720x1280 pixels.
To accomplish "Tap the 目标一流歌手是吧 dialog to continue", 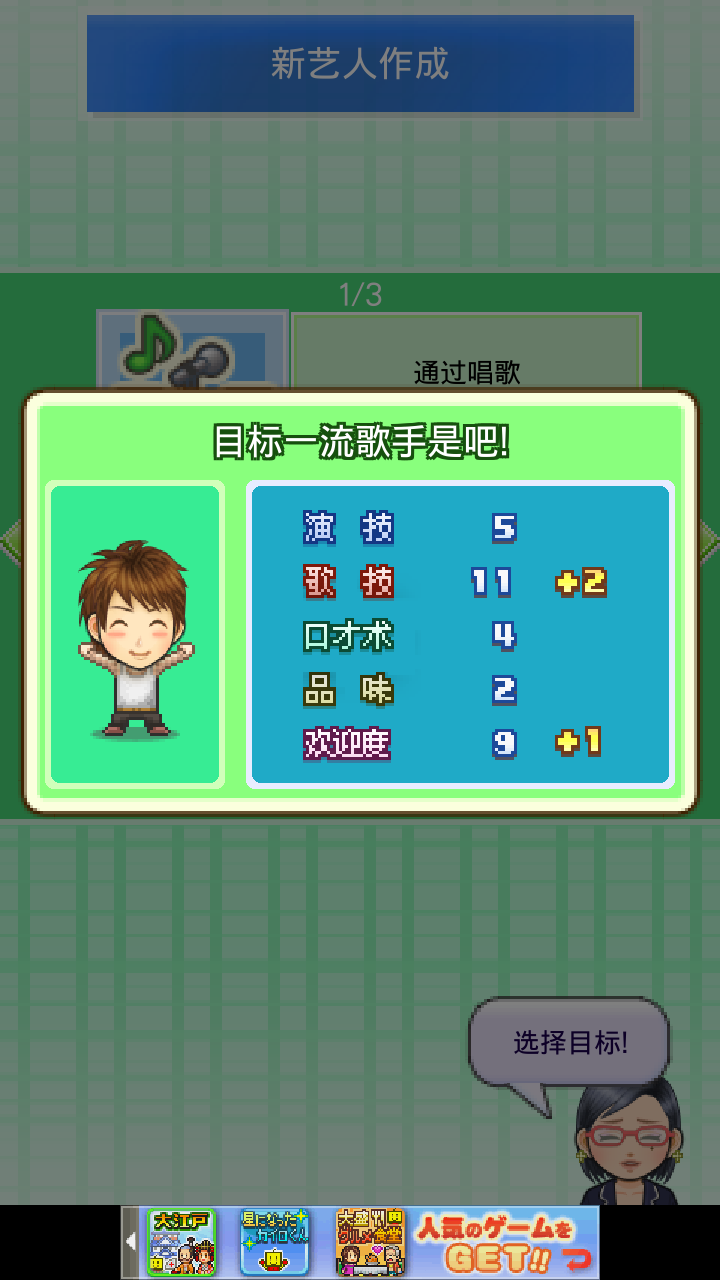I will click(x=360, y=600).
